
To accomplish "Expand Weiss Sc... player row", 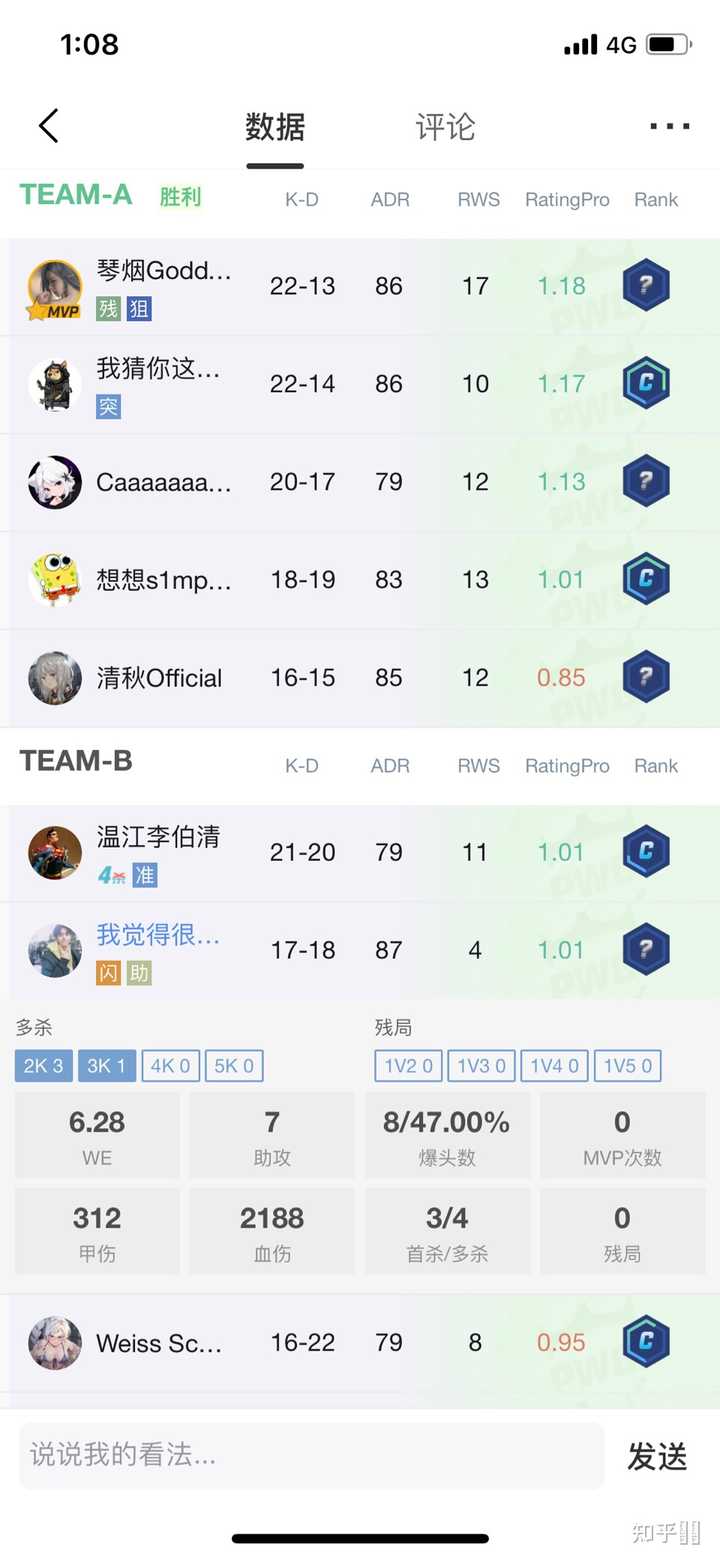I will [x=360, y=1343].
